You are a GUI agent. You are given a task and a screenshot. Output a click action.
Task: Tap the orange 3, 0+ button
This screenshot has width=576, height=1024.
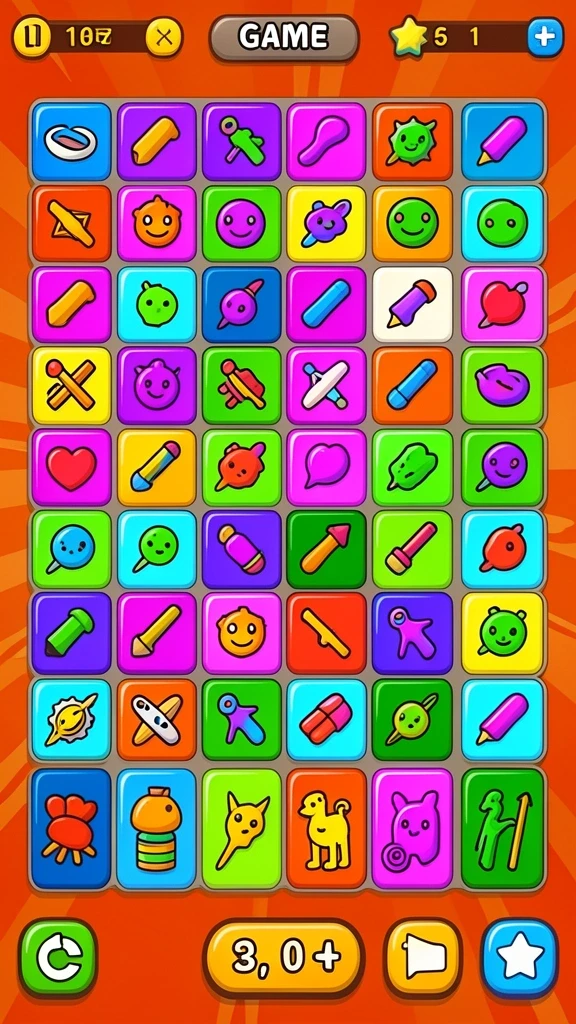[x=284, y=958]
